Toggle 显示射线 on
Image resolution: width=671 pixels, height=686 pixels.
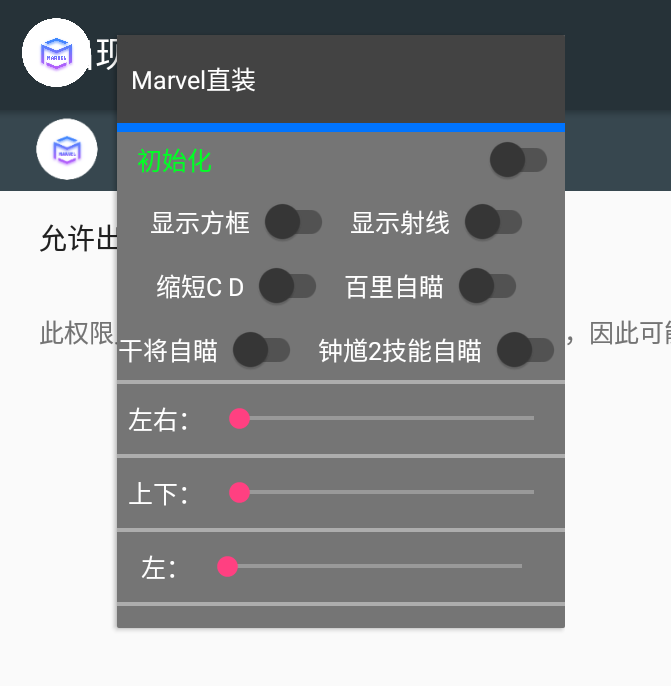[493, 222]
